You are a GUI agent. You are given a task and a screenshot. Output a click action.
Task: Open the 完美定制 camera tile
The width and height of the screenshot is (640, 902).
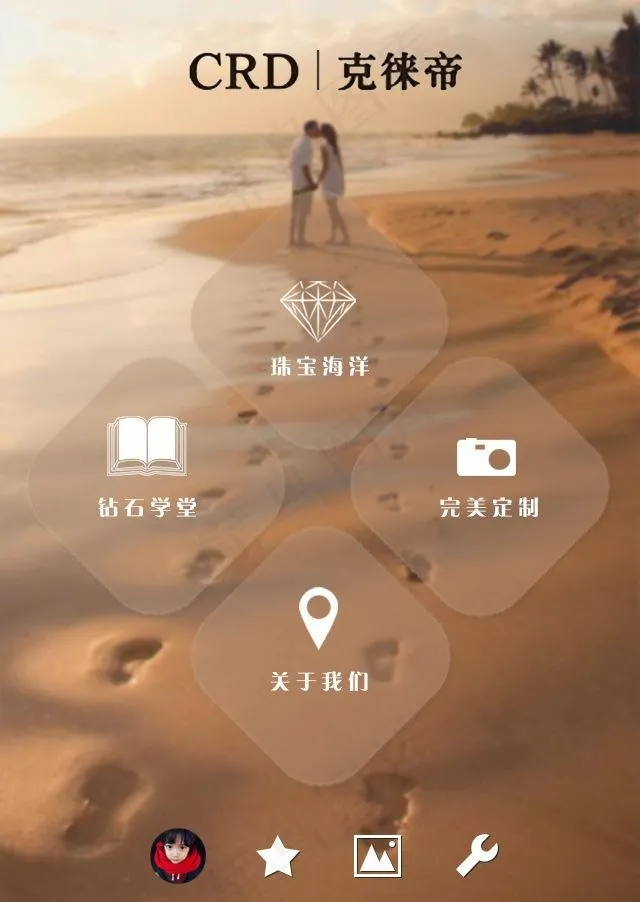(480, 486)
